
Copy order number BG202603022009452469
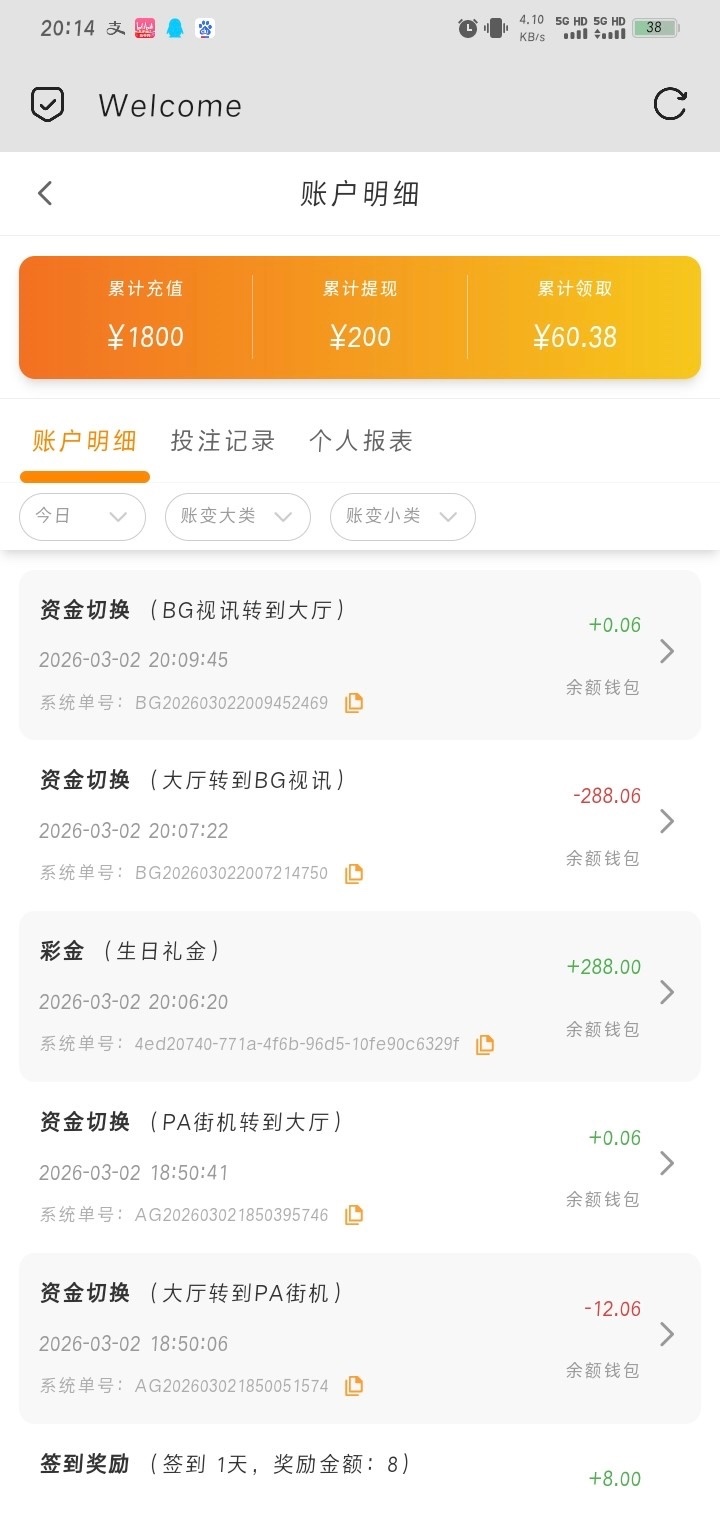354,703
